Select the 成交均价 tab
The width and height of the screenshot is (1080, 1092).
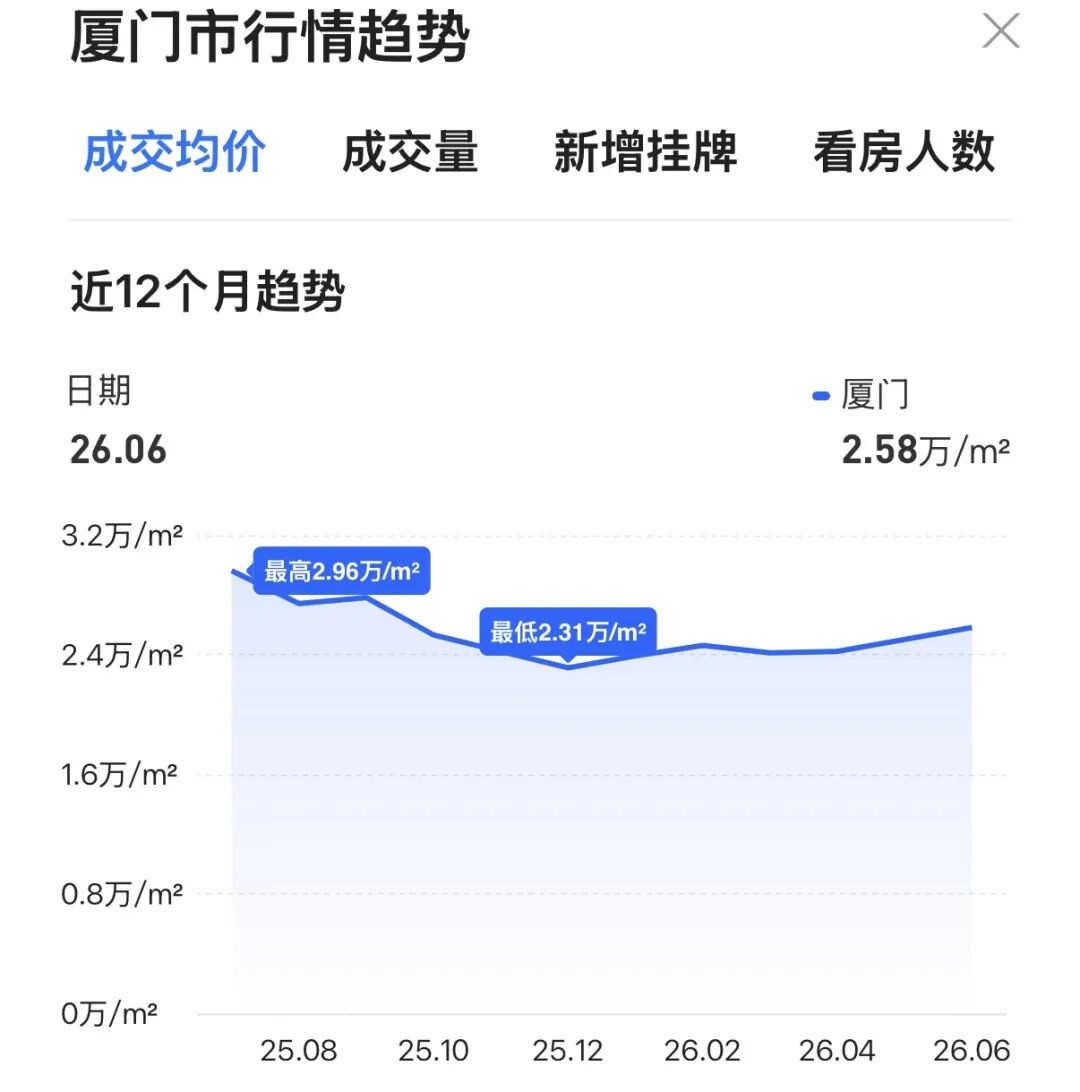click(174, 151)
